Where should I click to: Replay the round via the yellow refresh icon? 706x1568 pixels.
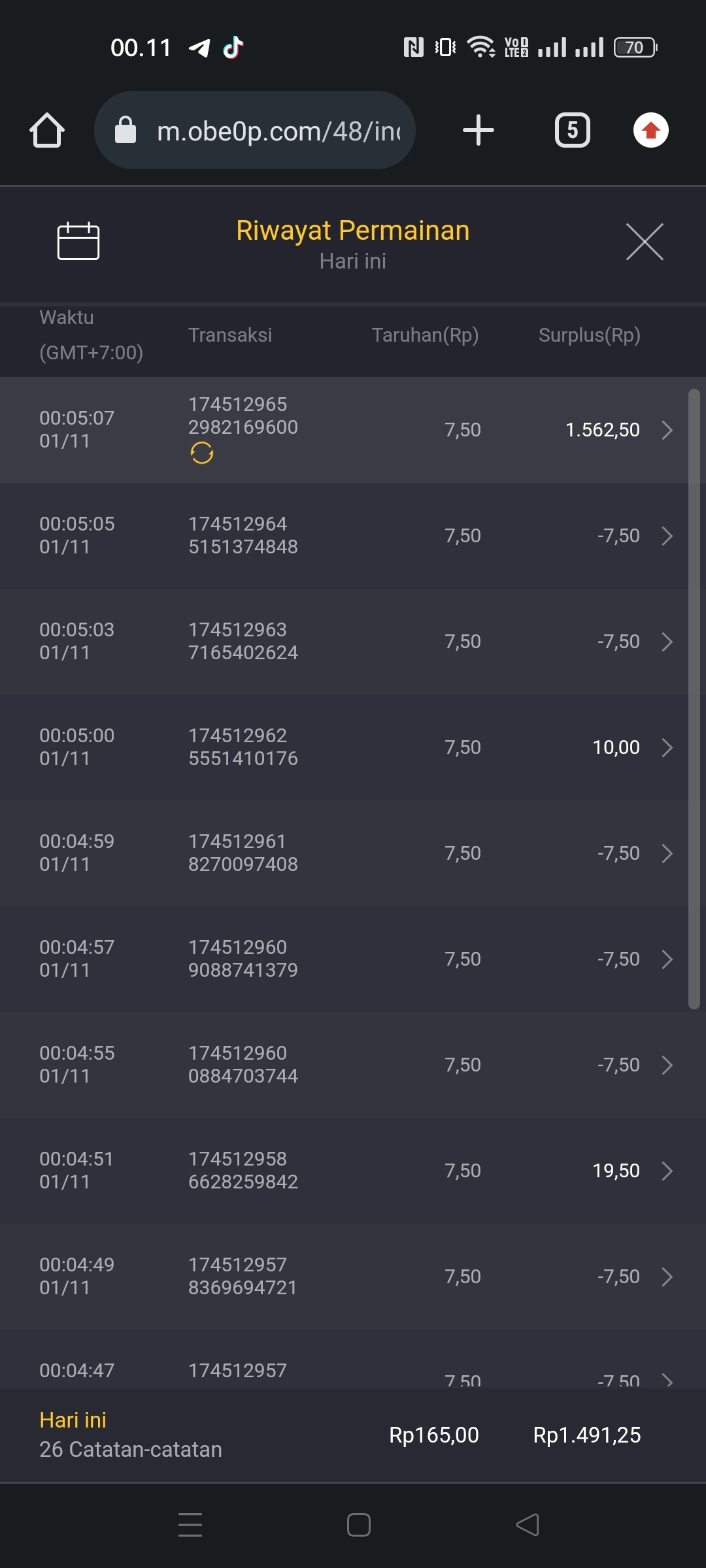(202, 453)
